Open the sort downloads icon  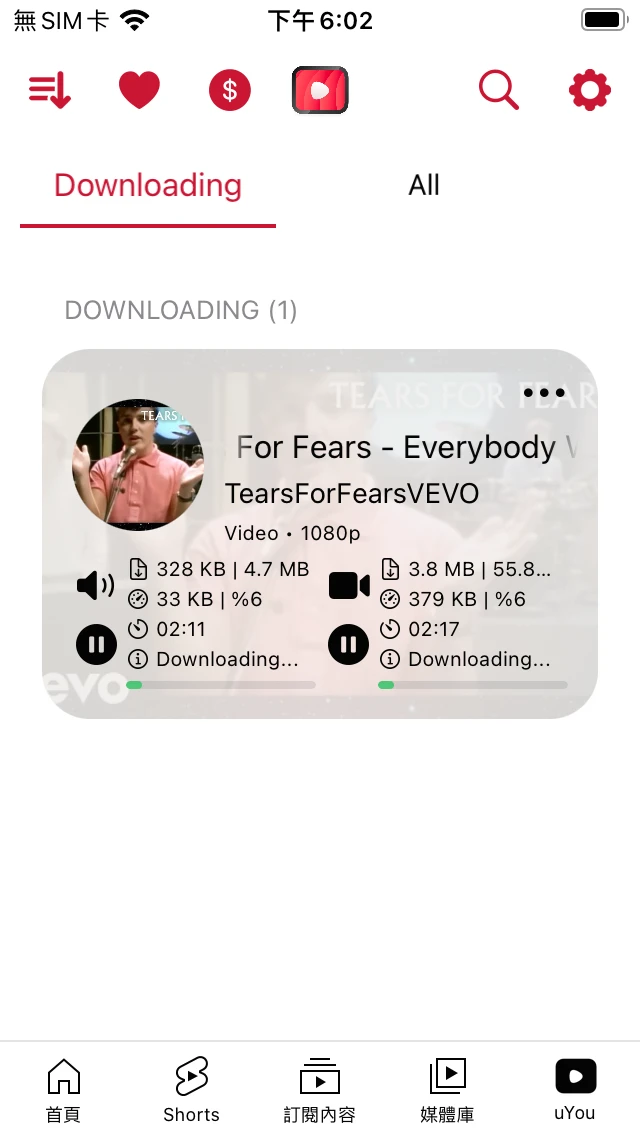coord(49,91)
